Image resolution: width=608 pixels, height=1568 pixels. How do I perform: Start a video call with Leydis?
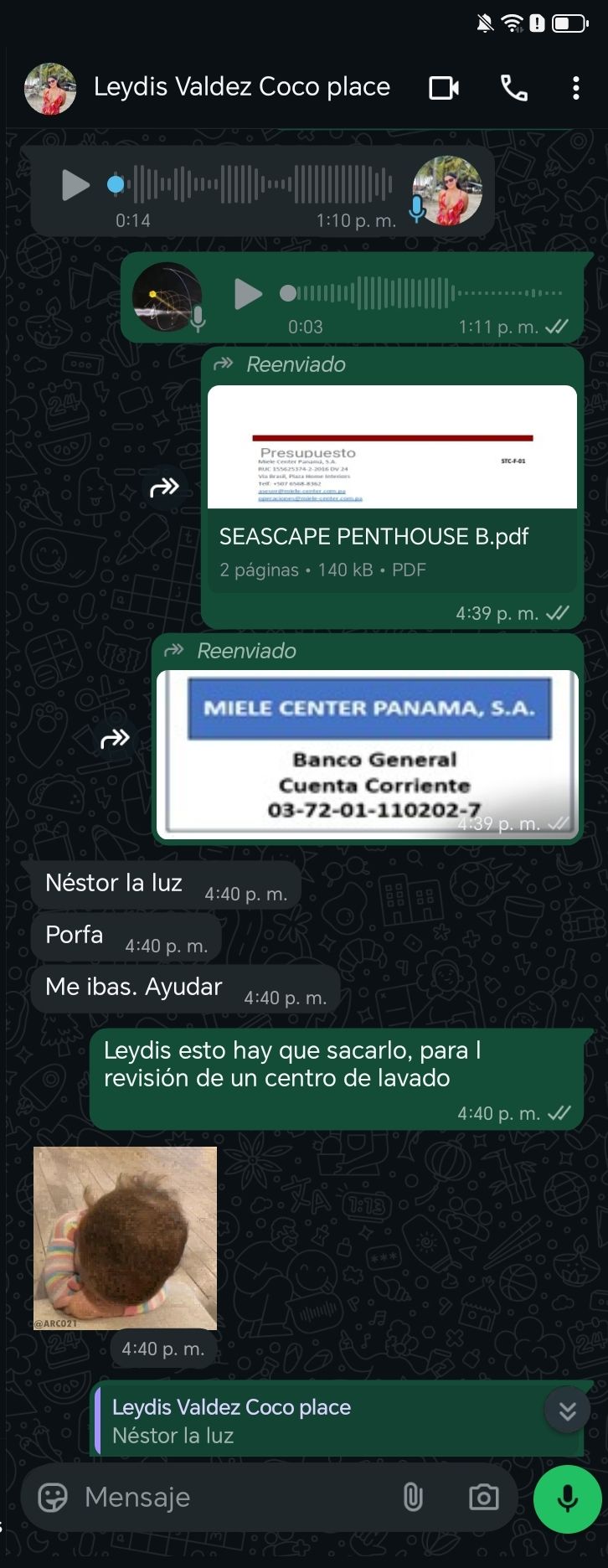(444, 88)
